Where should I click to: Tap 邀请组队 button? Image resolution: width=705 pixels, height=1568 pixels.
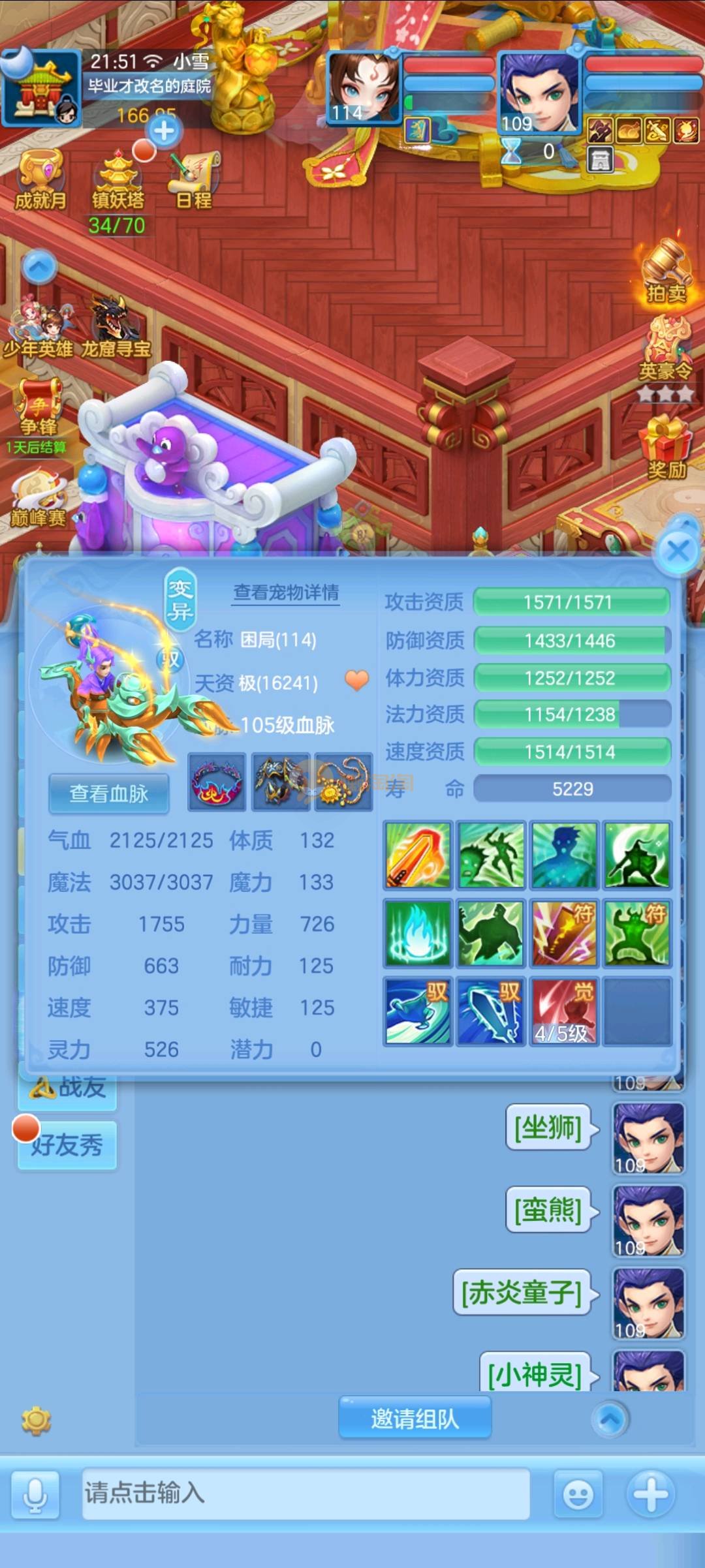click(x=415, y=1419)
